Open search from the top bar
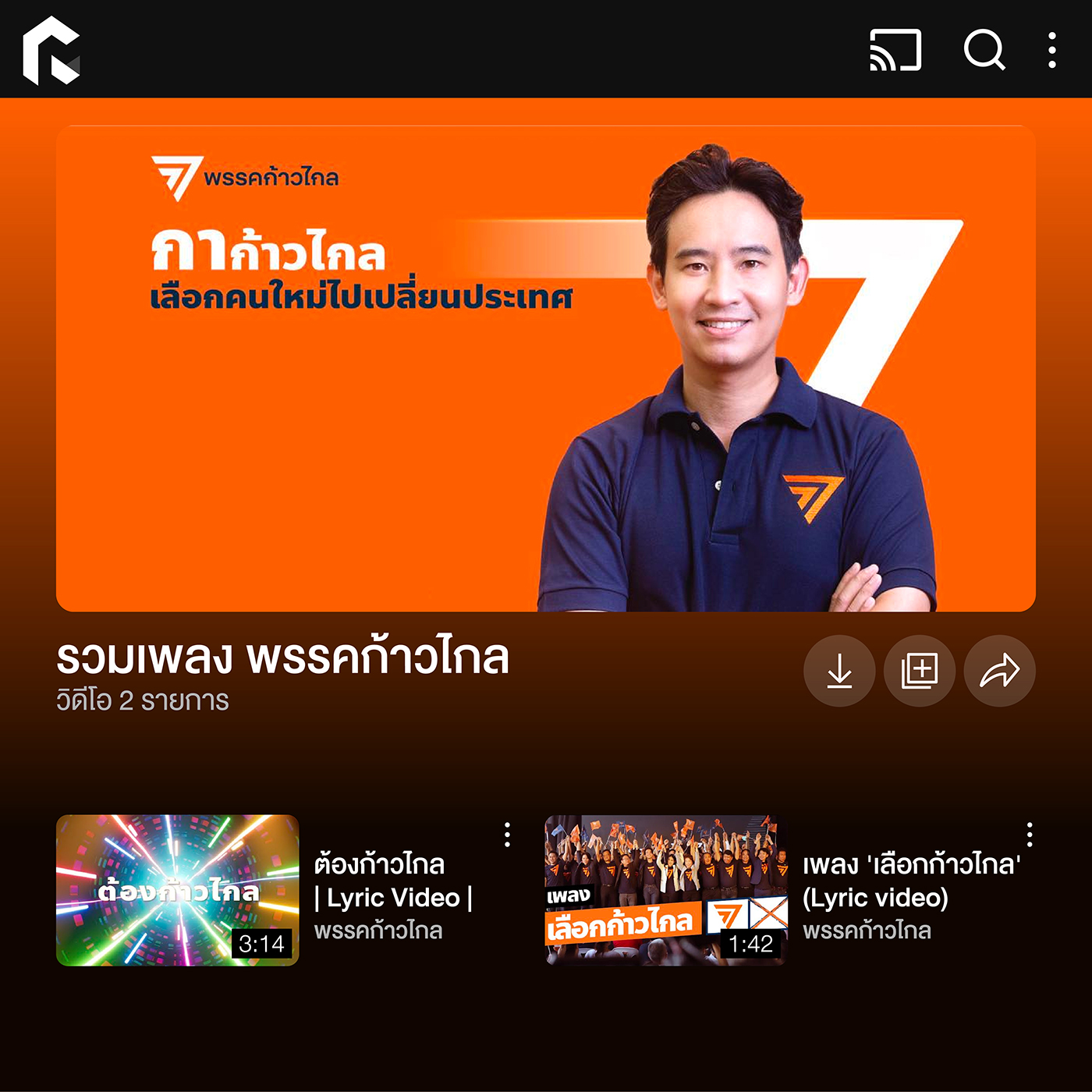Image resolution: width=1092 pixels, height=1092 pixels. (x=984, y=51)
